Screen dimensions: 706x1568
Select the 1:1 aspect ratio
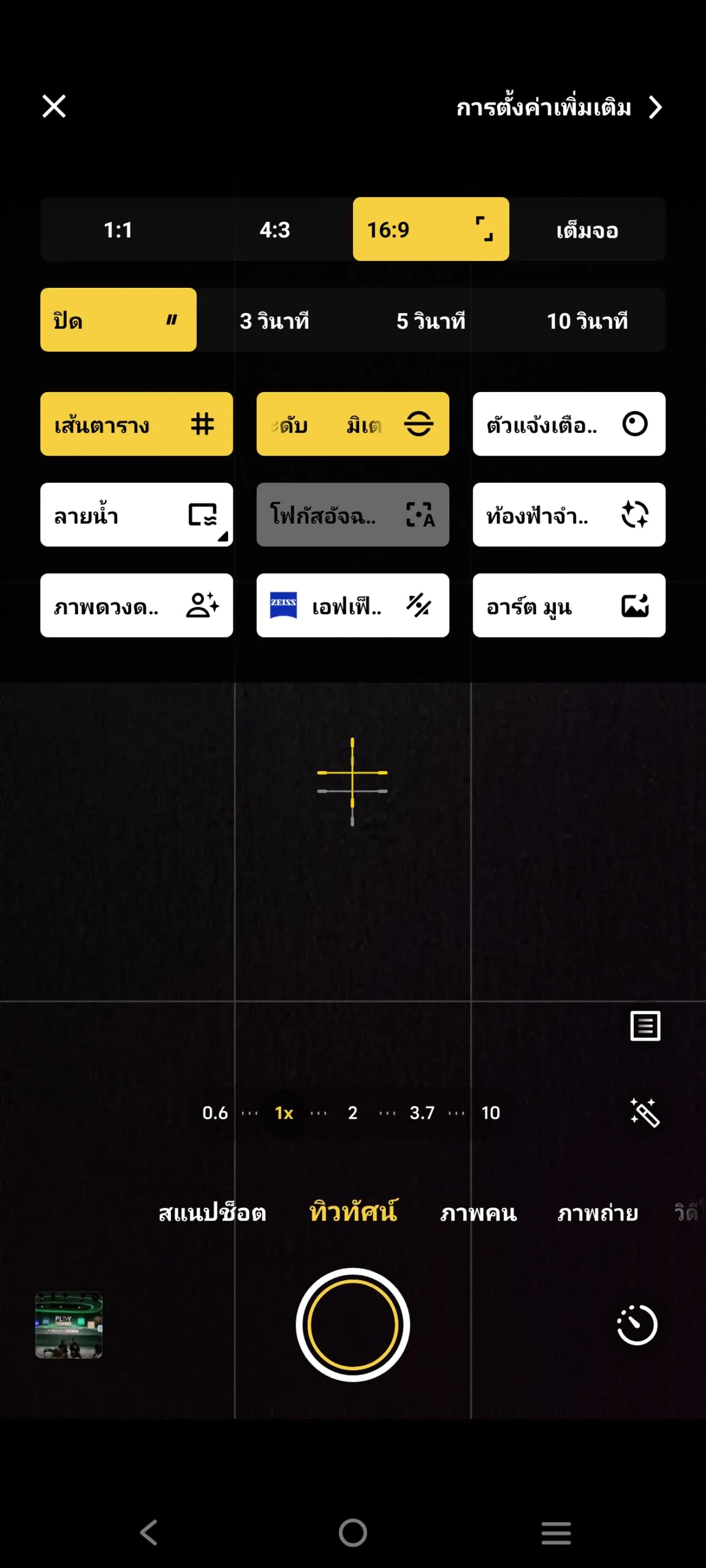pyautogui.click(x=118, y=230)
